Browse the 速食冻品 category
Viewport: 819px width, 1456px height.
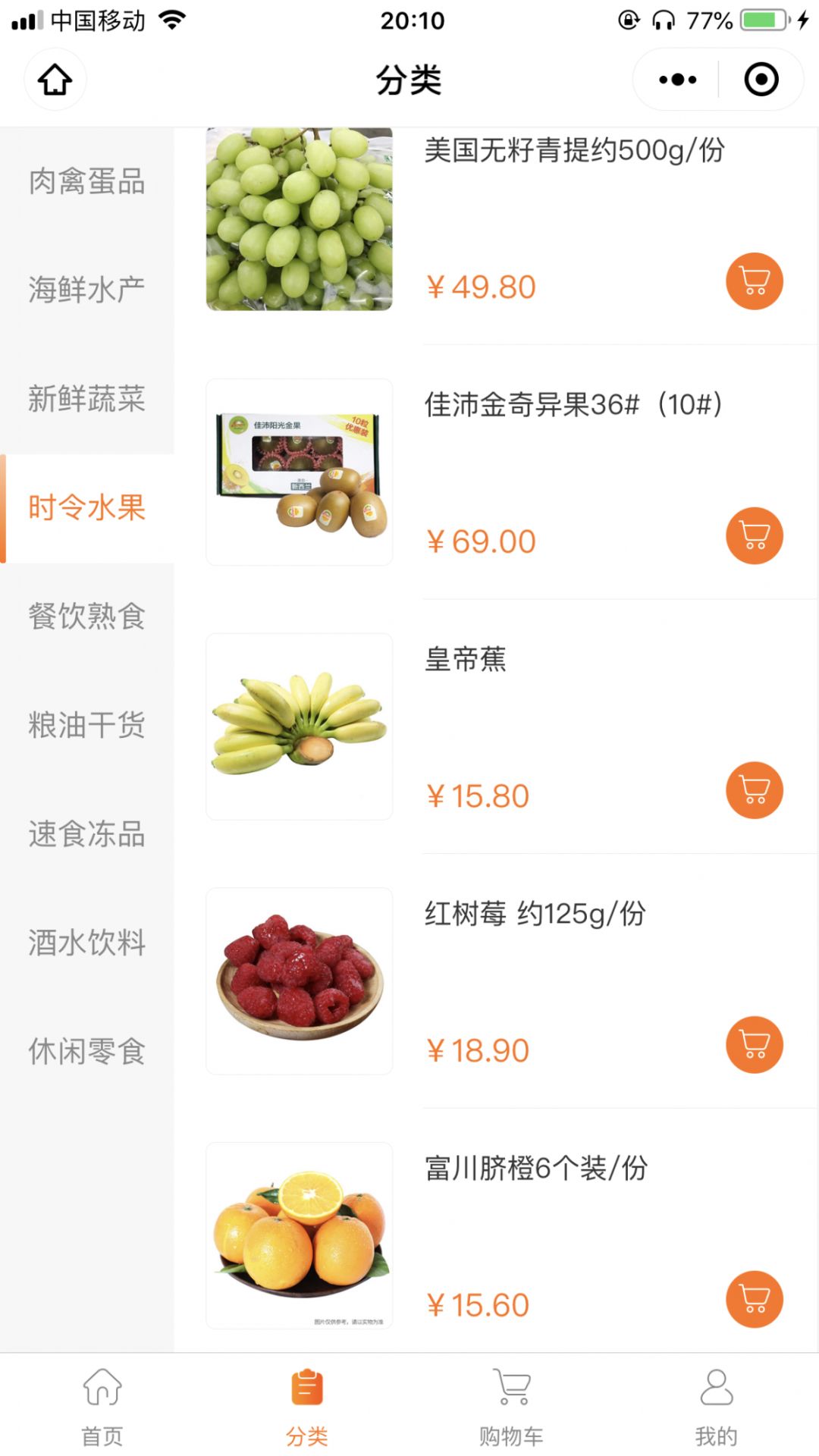click(x=86, y=834)
